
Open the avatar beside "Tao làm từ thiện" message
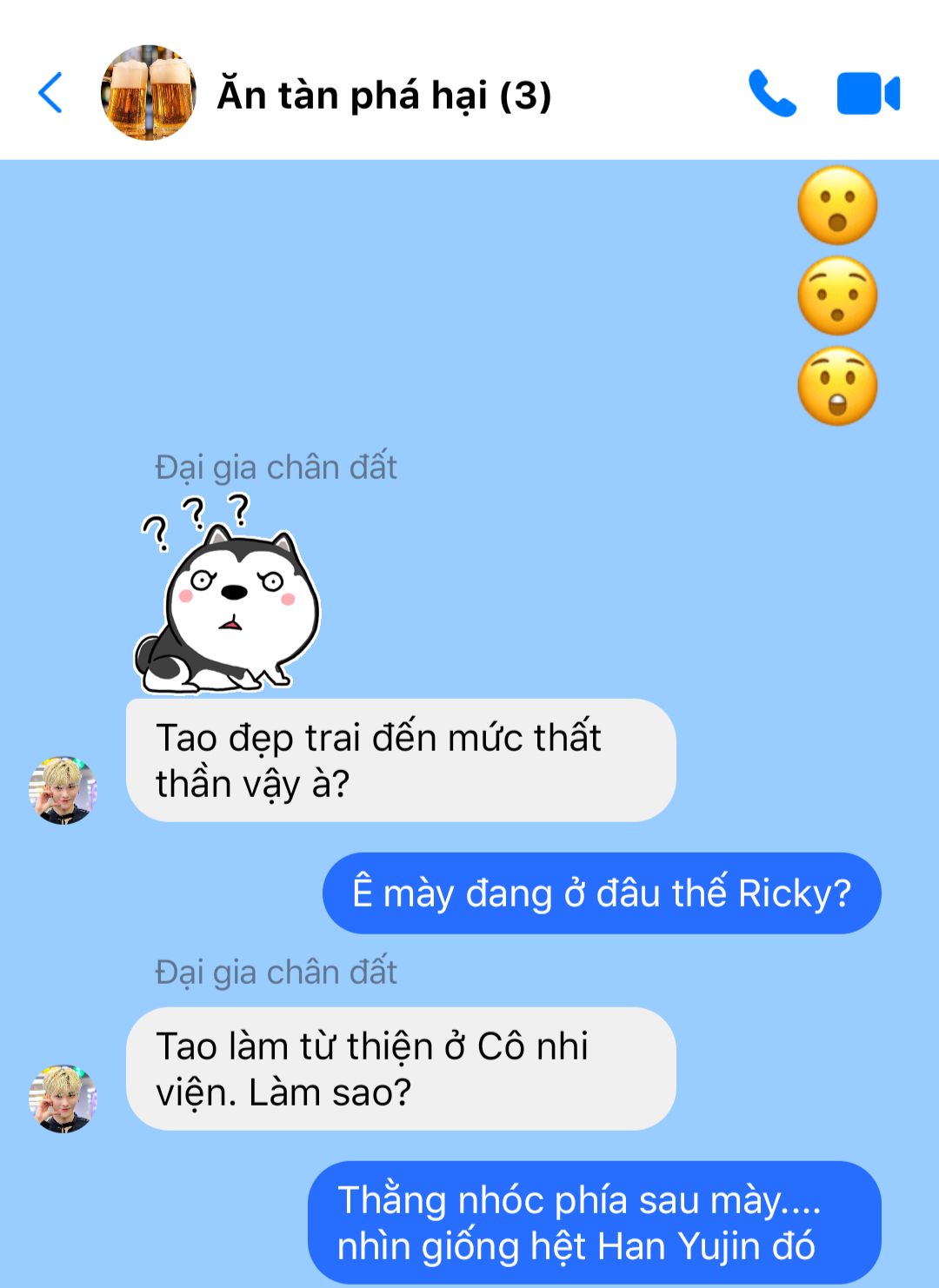[63, 1099]
